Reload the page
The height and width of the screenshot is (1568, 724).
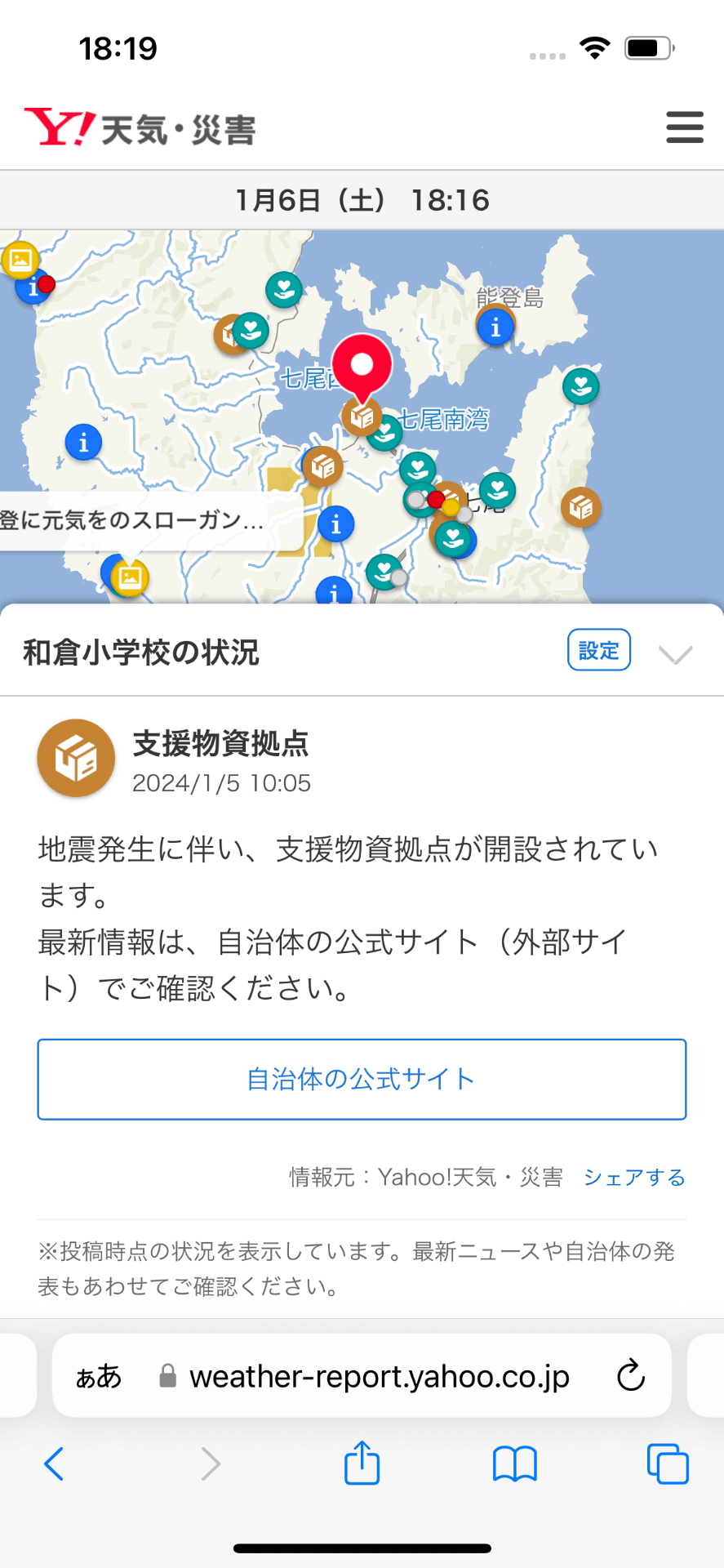click(x=631, y=1376)
